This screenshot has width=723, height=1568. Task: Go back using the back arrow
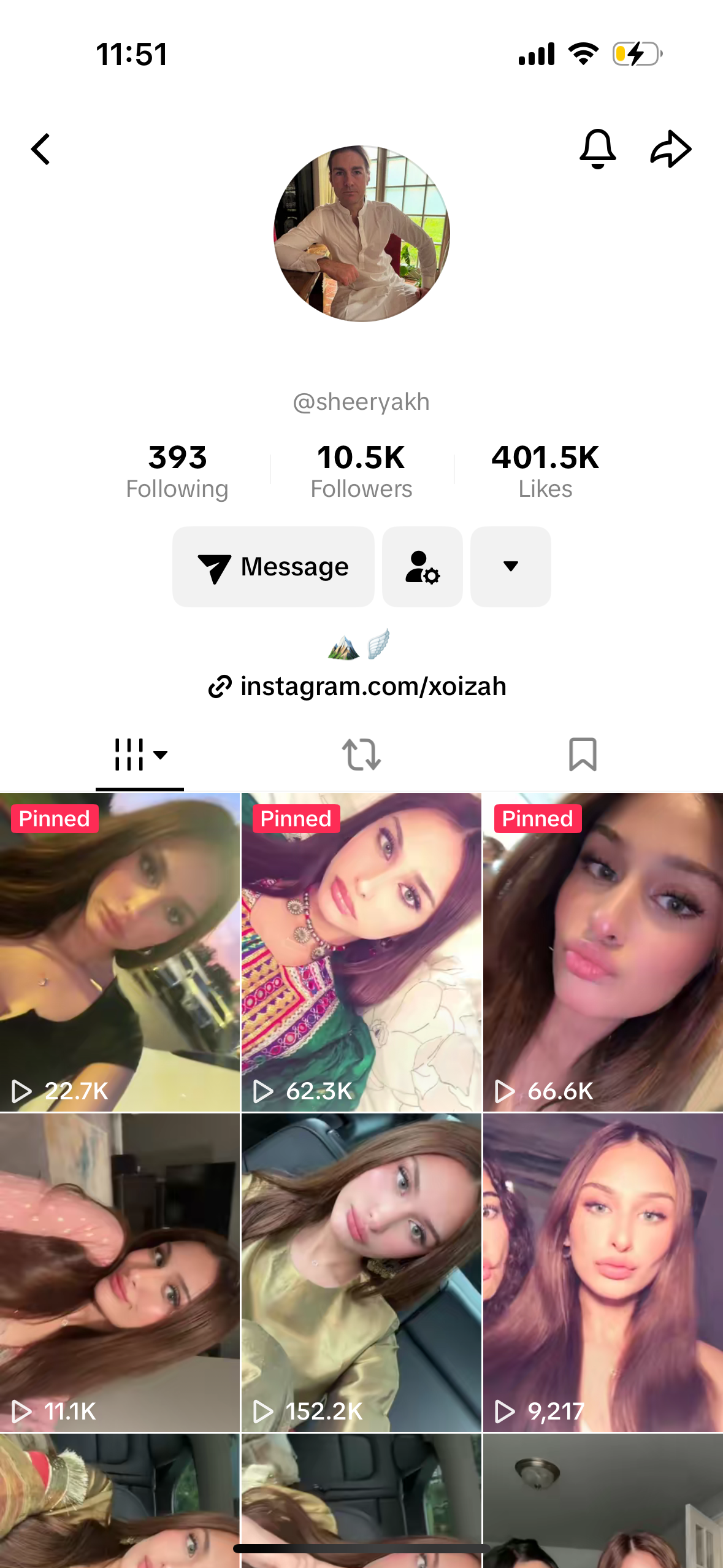click(40, 150)
